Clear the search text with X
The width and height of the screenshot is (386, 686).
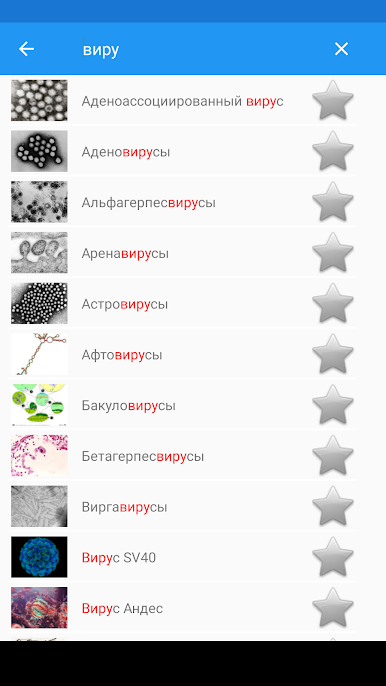(341, 49)
